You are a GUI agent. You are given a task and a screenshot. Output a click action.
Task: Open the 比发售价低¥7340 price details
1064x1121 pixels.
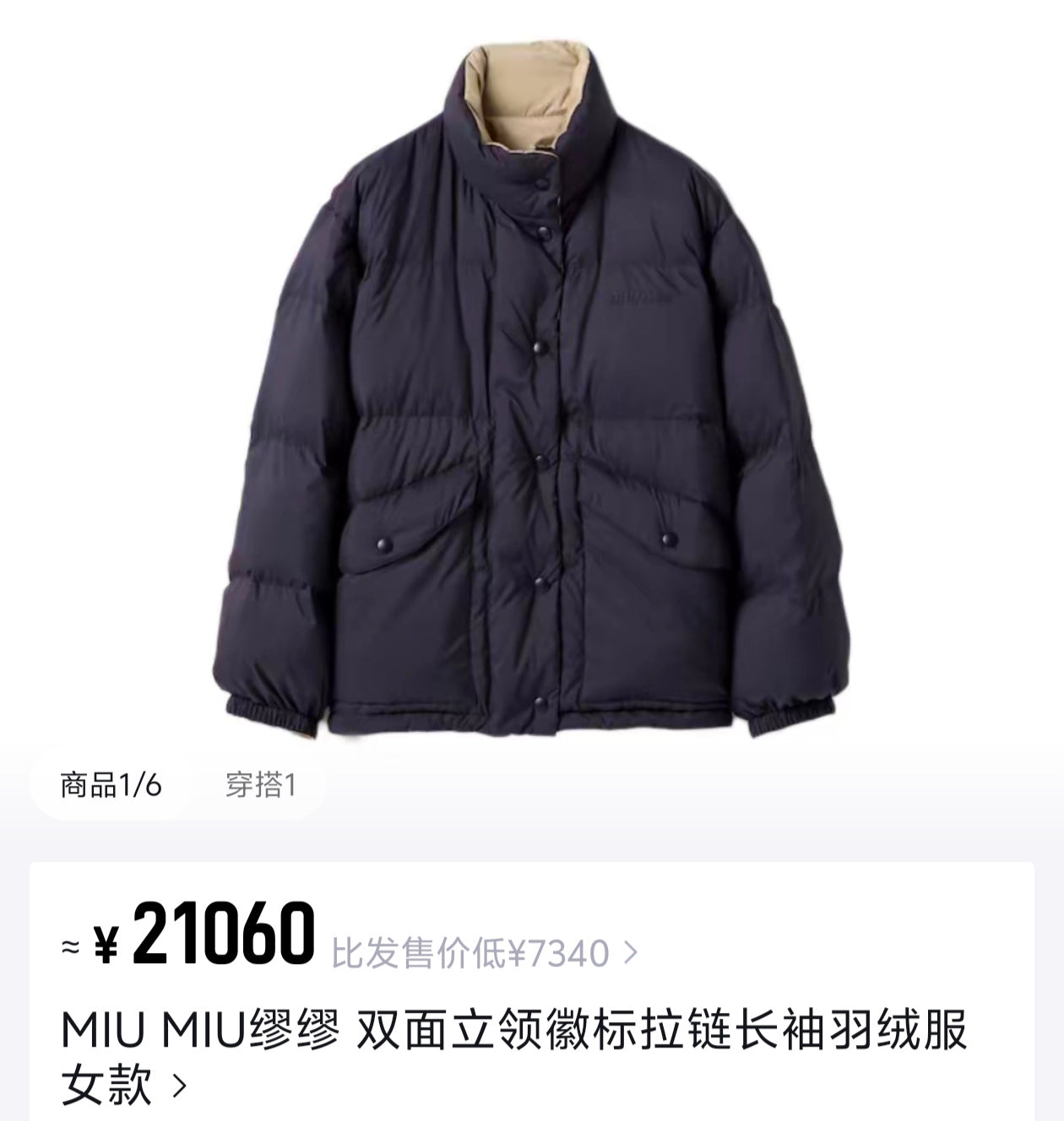484,954
